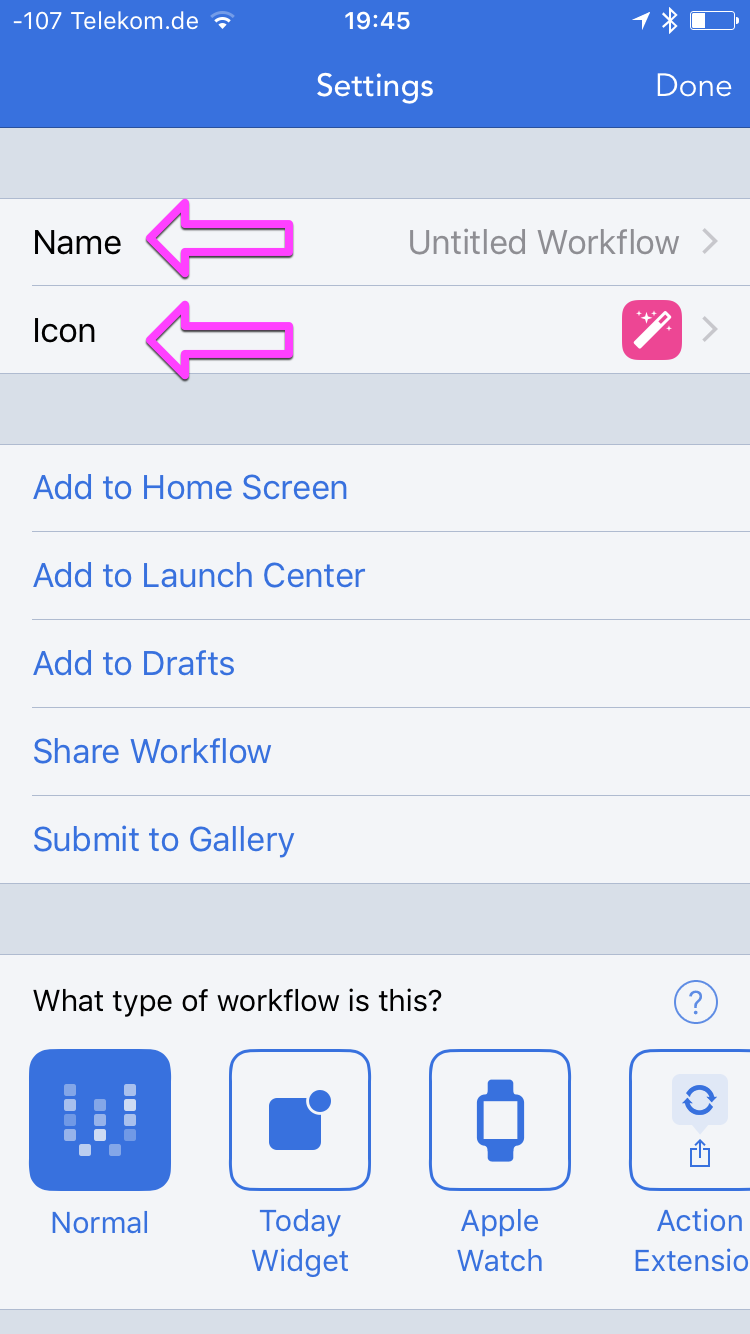Select Add to Home Screen
Viewport: 750px width, 1334px height.
coord(191,488)
